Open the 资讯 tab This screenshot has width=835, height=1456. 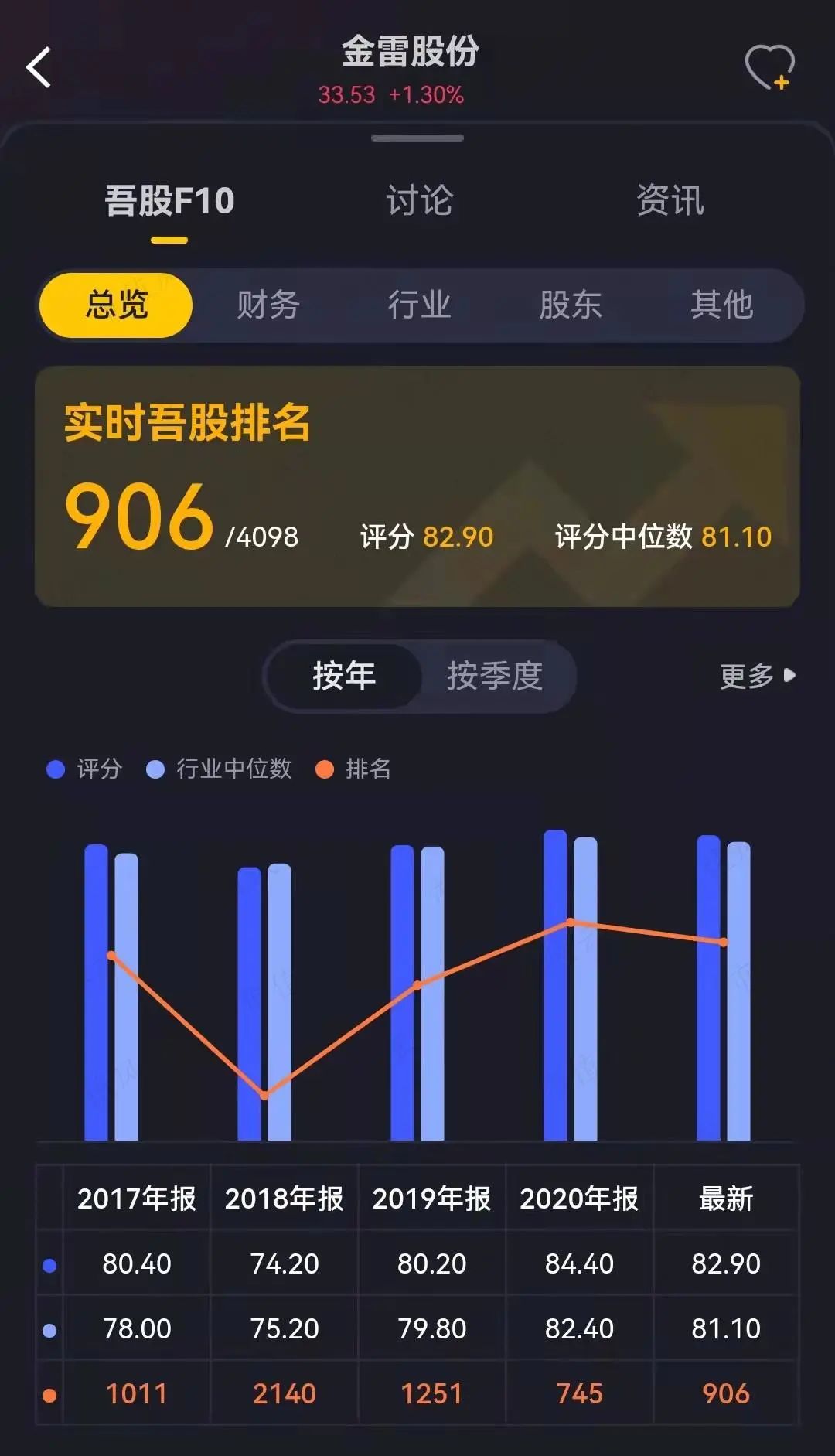click(x=670, y=201)
